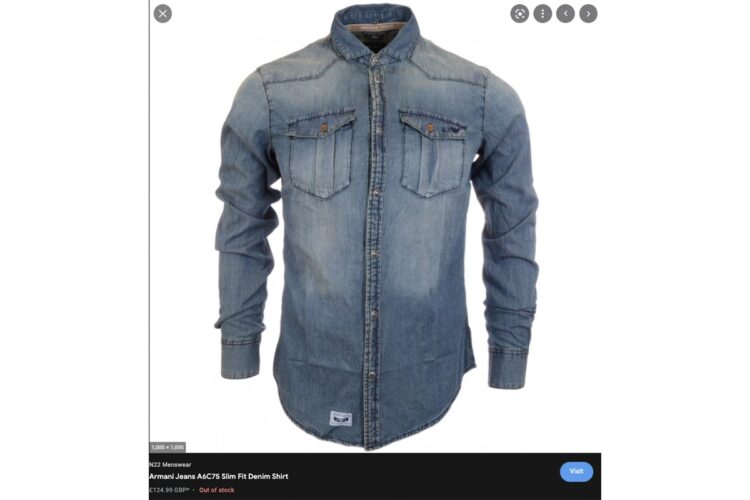The height and width of the screenshot is (500, 750).
Task: Close the image viewer
Action: coord(163,13)
